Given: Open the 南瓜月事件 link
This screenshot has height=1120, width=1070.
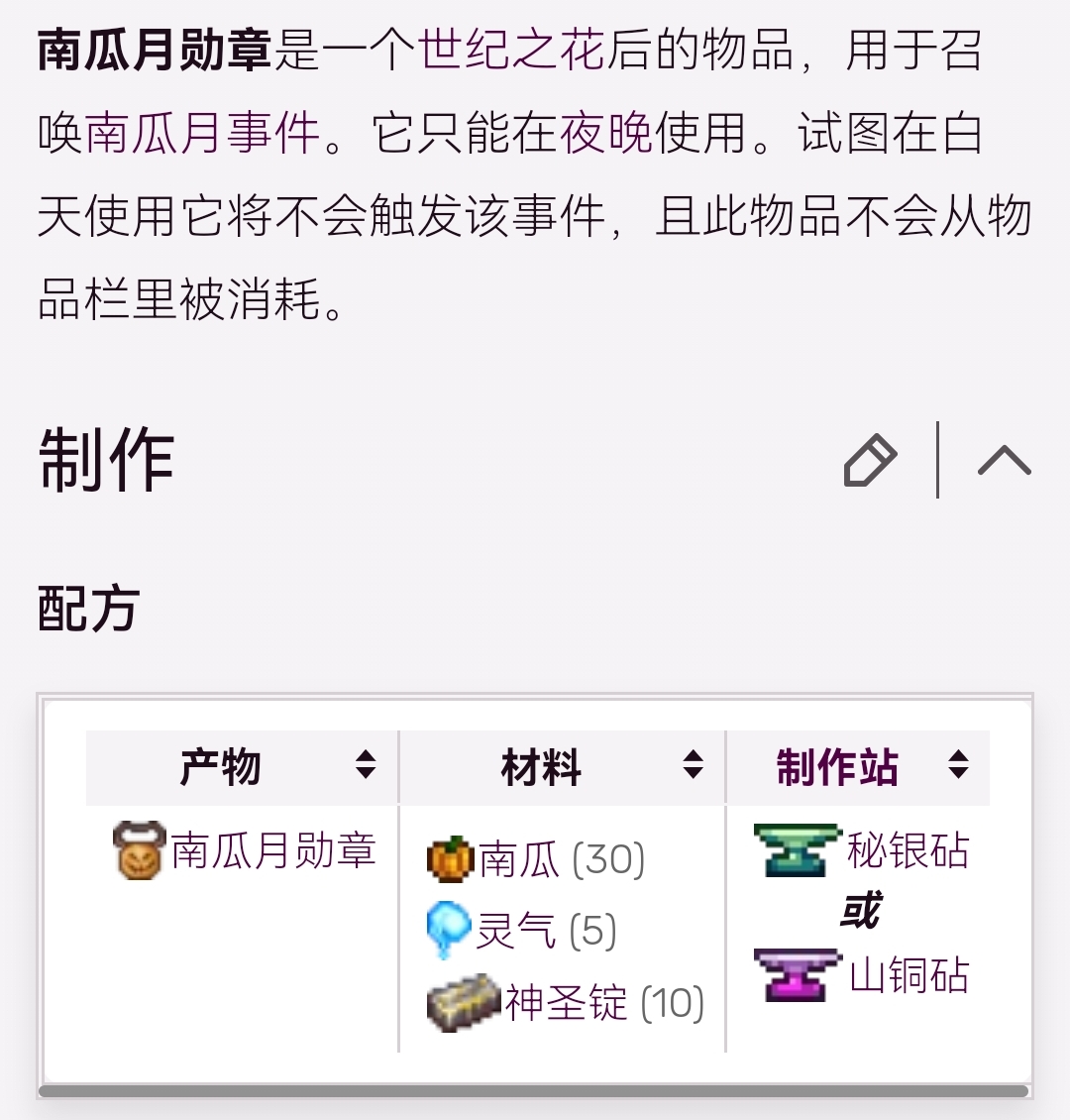Looking at the screenshot, I should coord(203,133).
